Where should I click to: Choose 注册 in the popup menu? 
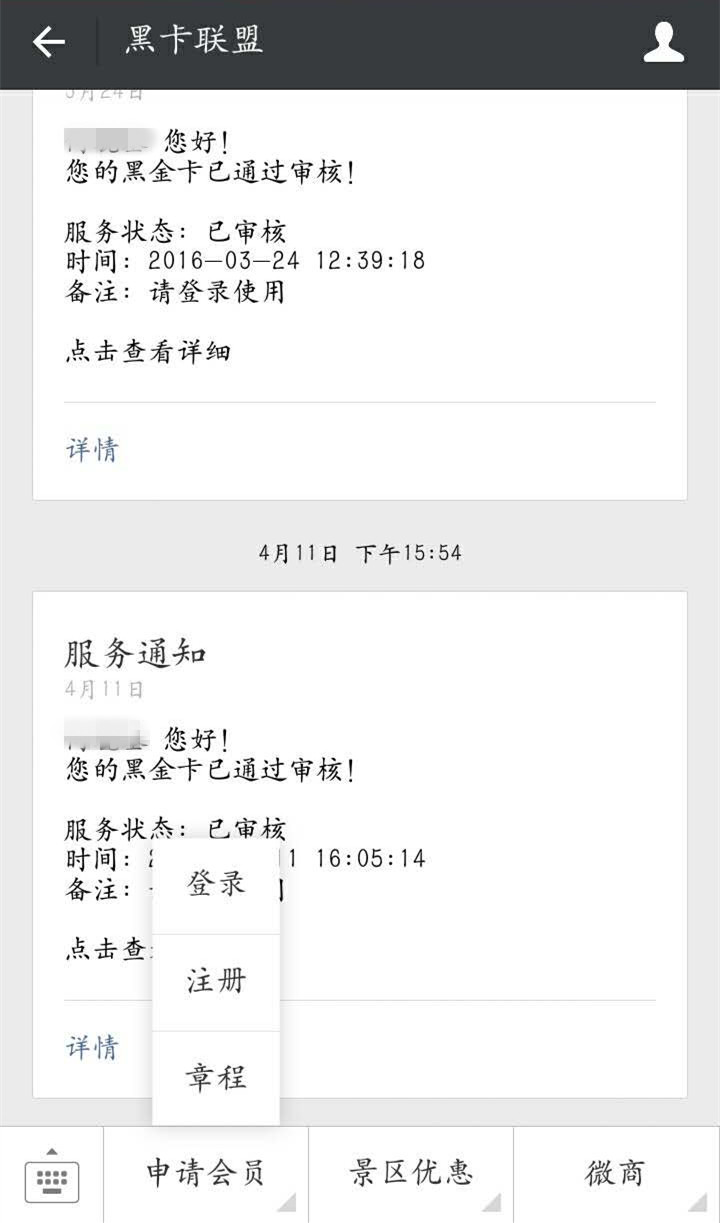click(216, 981)
